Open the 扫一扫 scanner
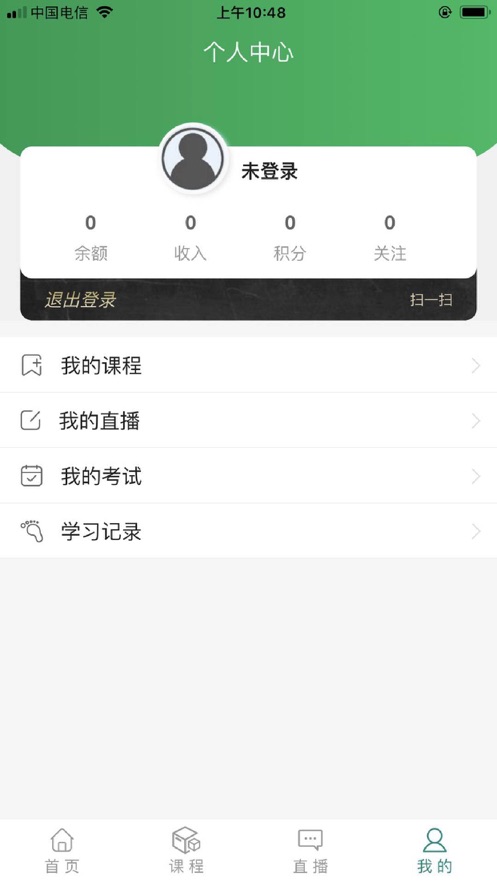 pyautogui.click(x=431, y=300)
